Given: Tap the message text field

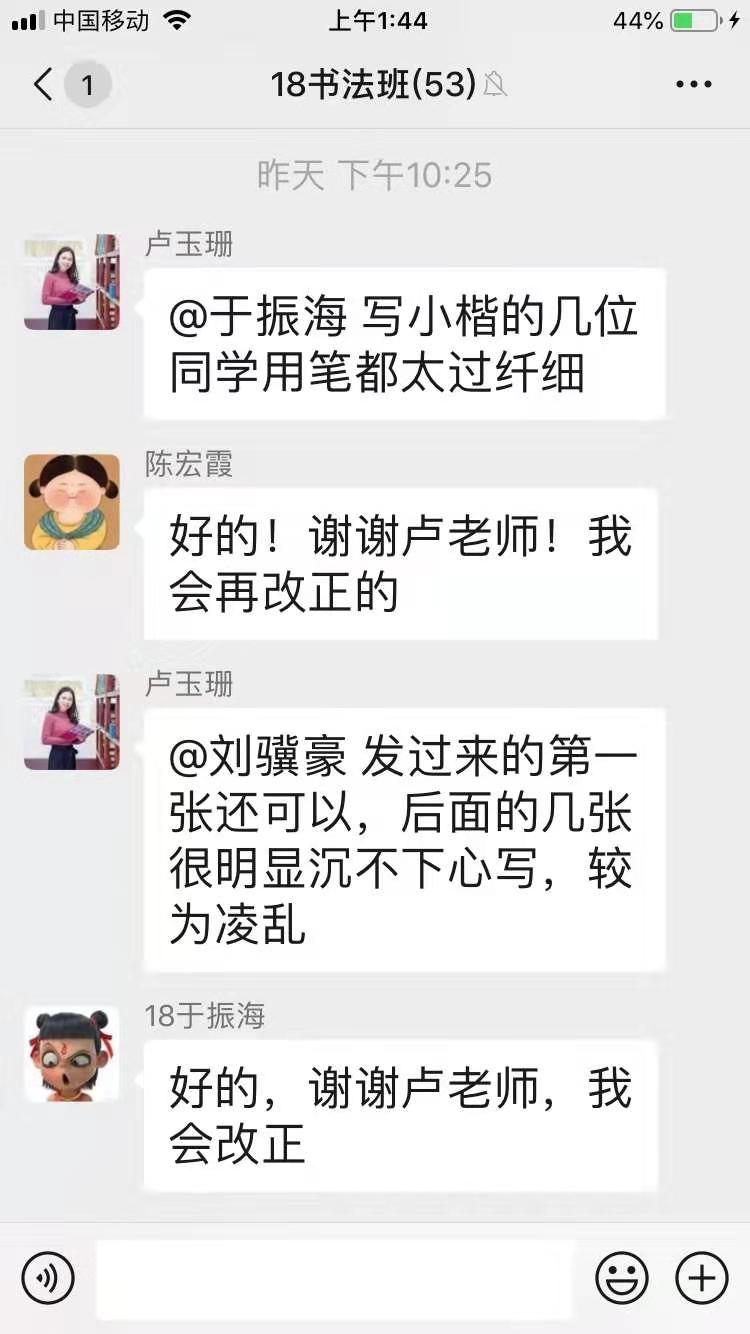Looking at the screenshot, I should pos(335,1278).
